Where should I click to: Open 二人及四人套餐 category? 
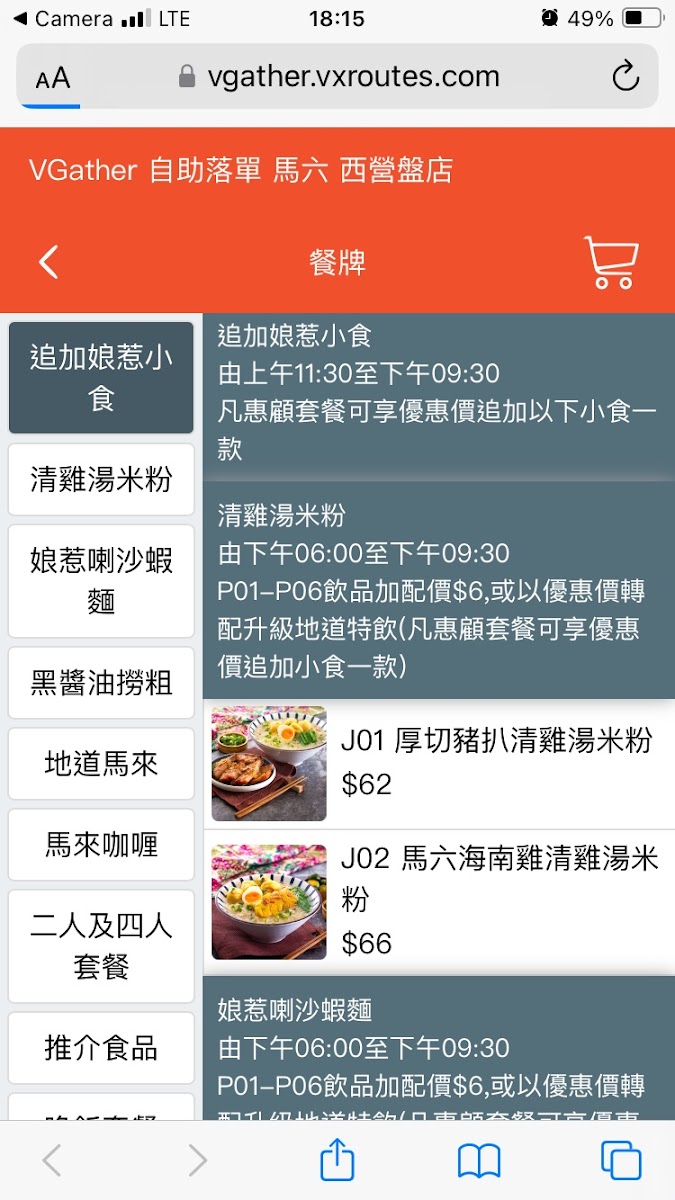[101, 946]
